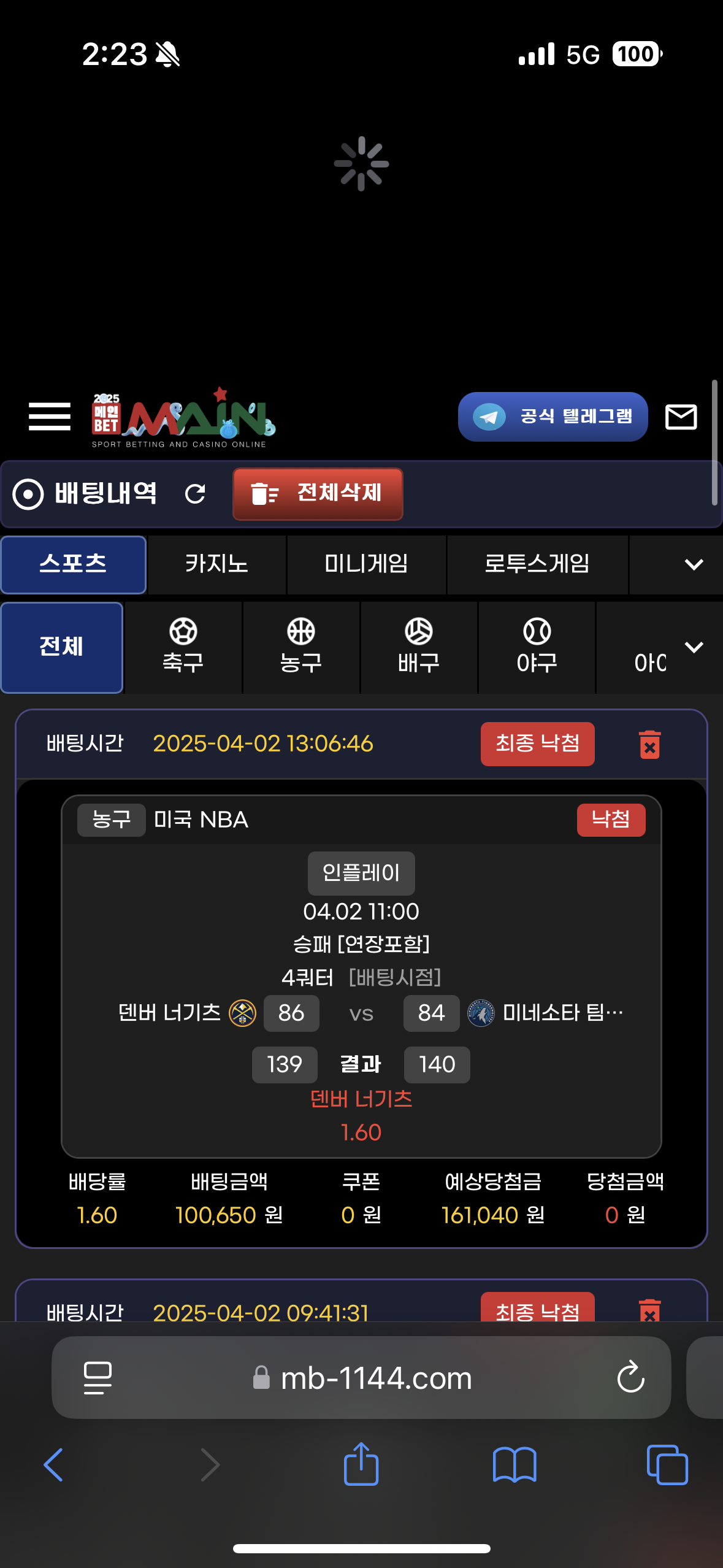Image resolution: width=723 pixels, height=1568 pixels.
Task: Tap the 전체삭제 button
Action: [x=318, y=493]
